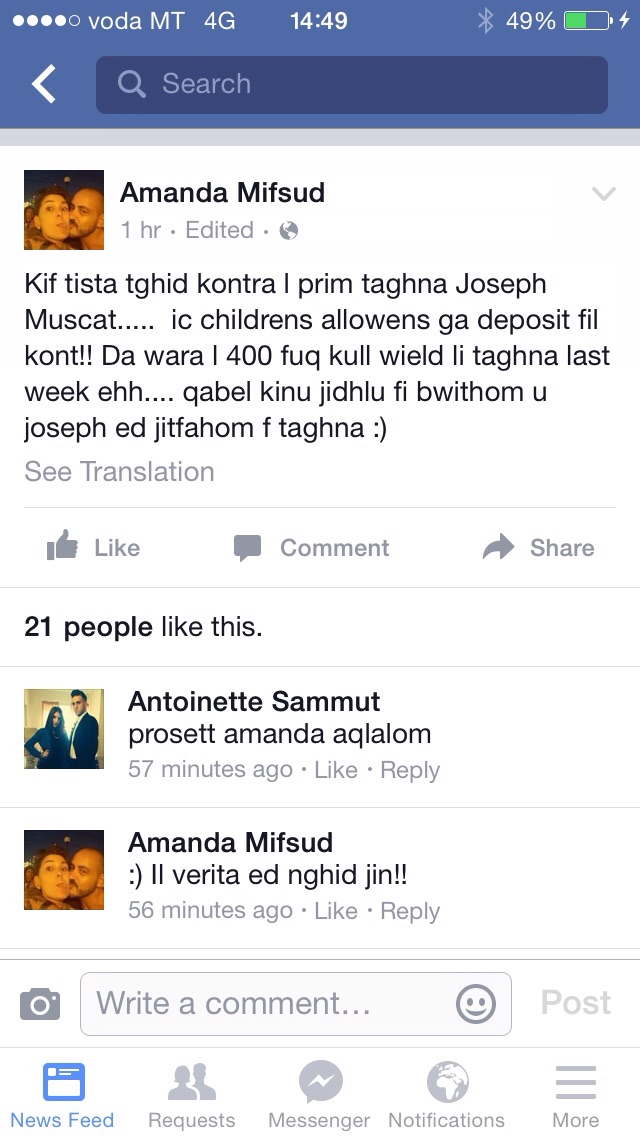The image size is (640, 1136).
Task: Tap the Comment button under the post
Action: coord(311,547)
